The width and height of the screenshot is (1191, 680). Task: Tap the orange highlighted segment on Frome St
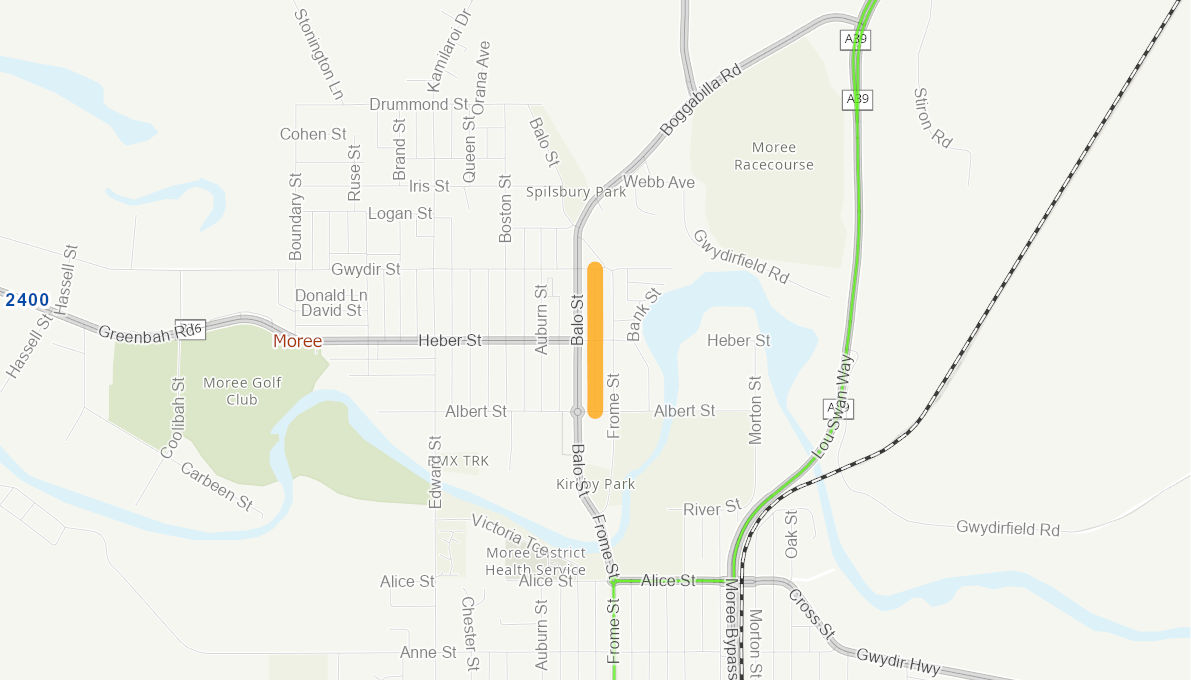(x=595, y=340)
